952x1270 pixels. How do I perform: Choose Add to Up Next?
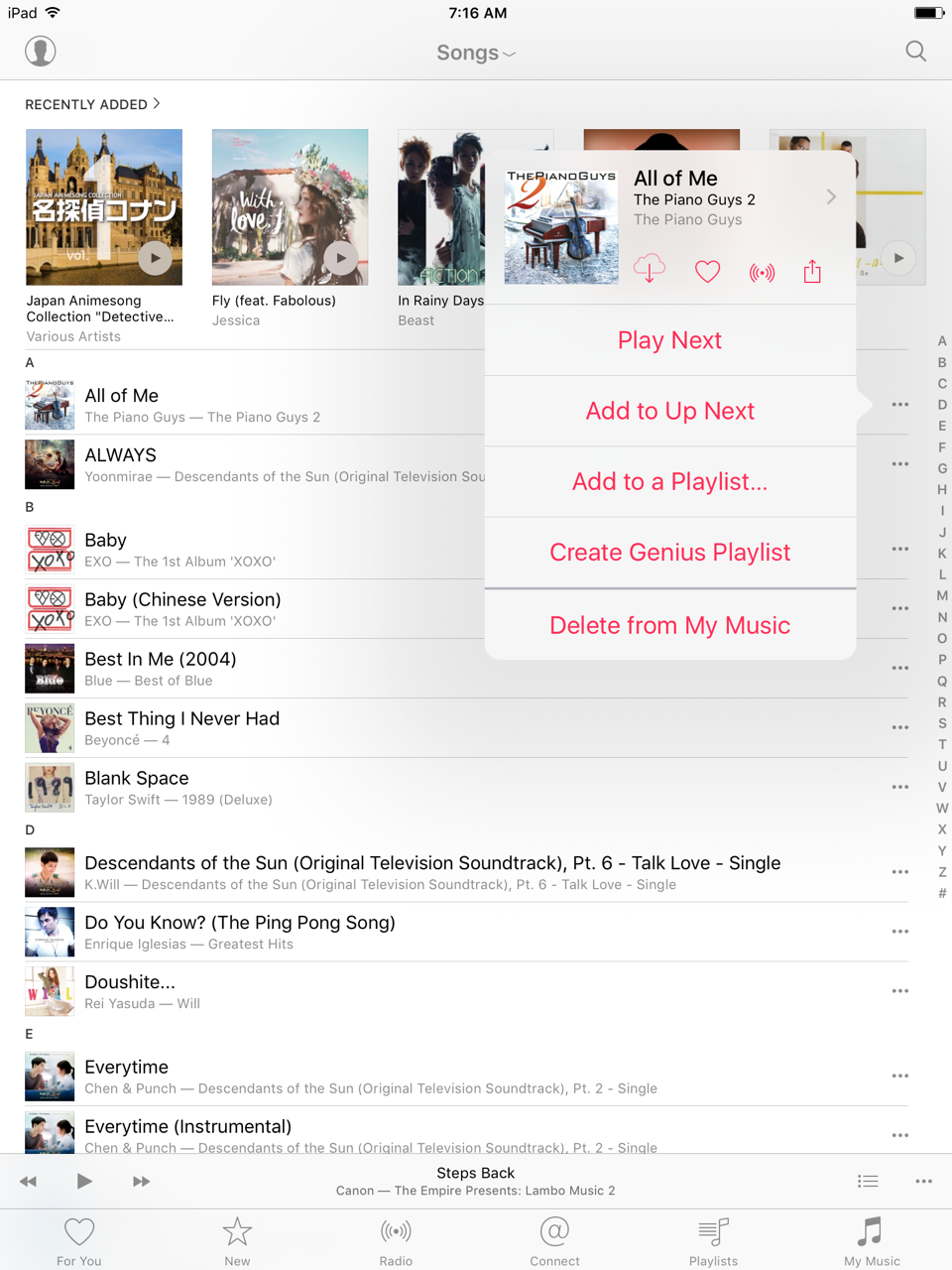(669, 411)
